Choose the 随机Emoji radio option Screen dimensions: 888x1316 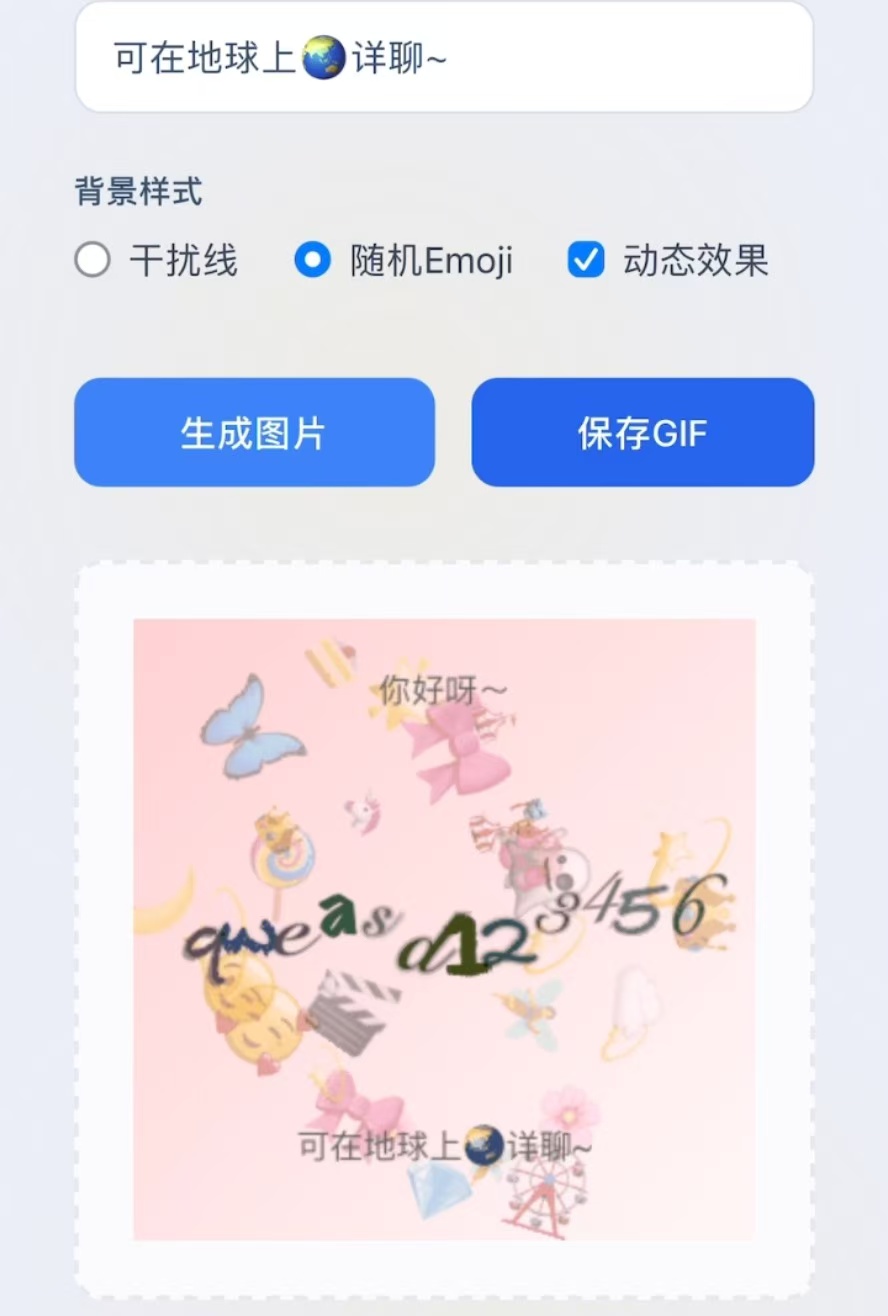tap(312, 261)
